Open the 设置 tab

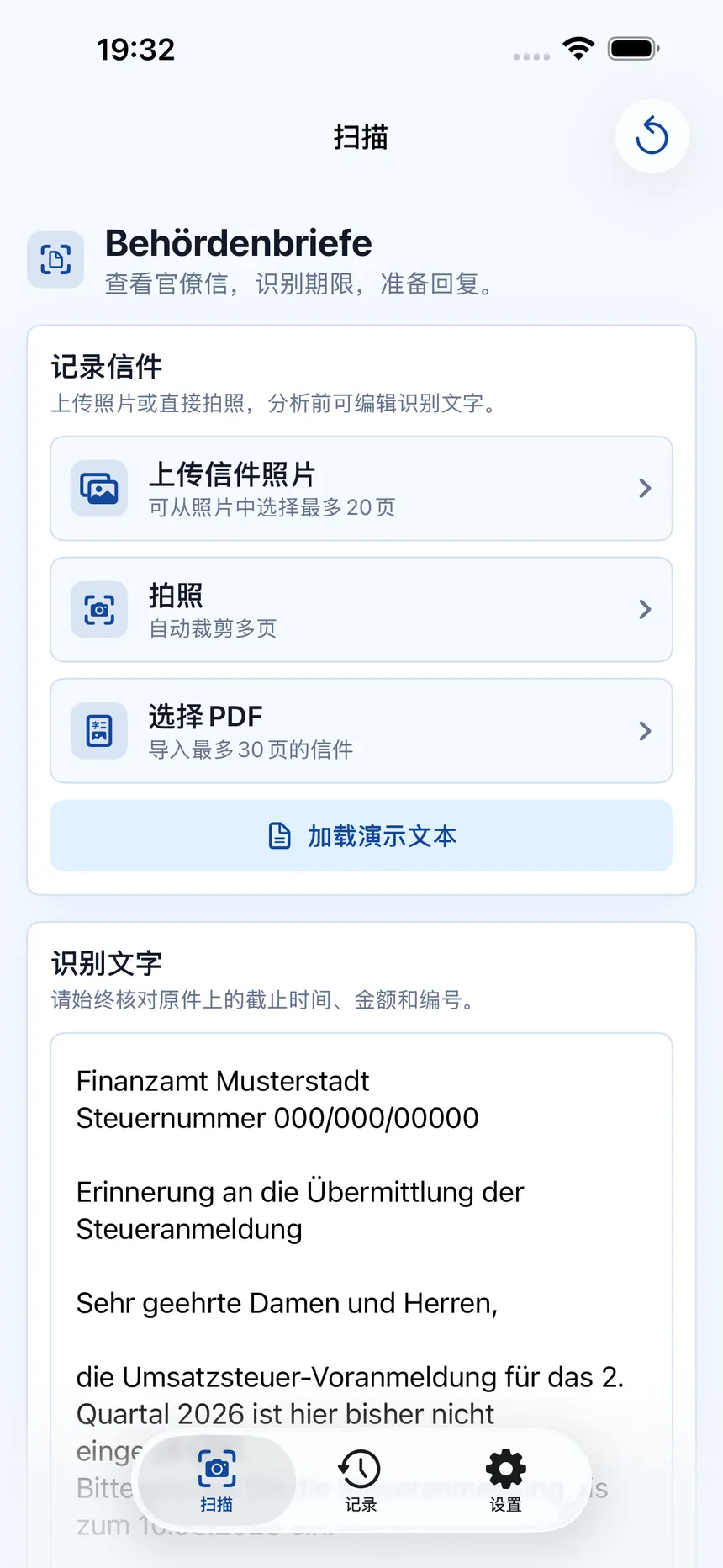pyautogui.click(x=506, y=1481)
